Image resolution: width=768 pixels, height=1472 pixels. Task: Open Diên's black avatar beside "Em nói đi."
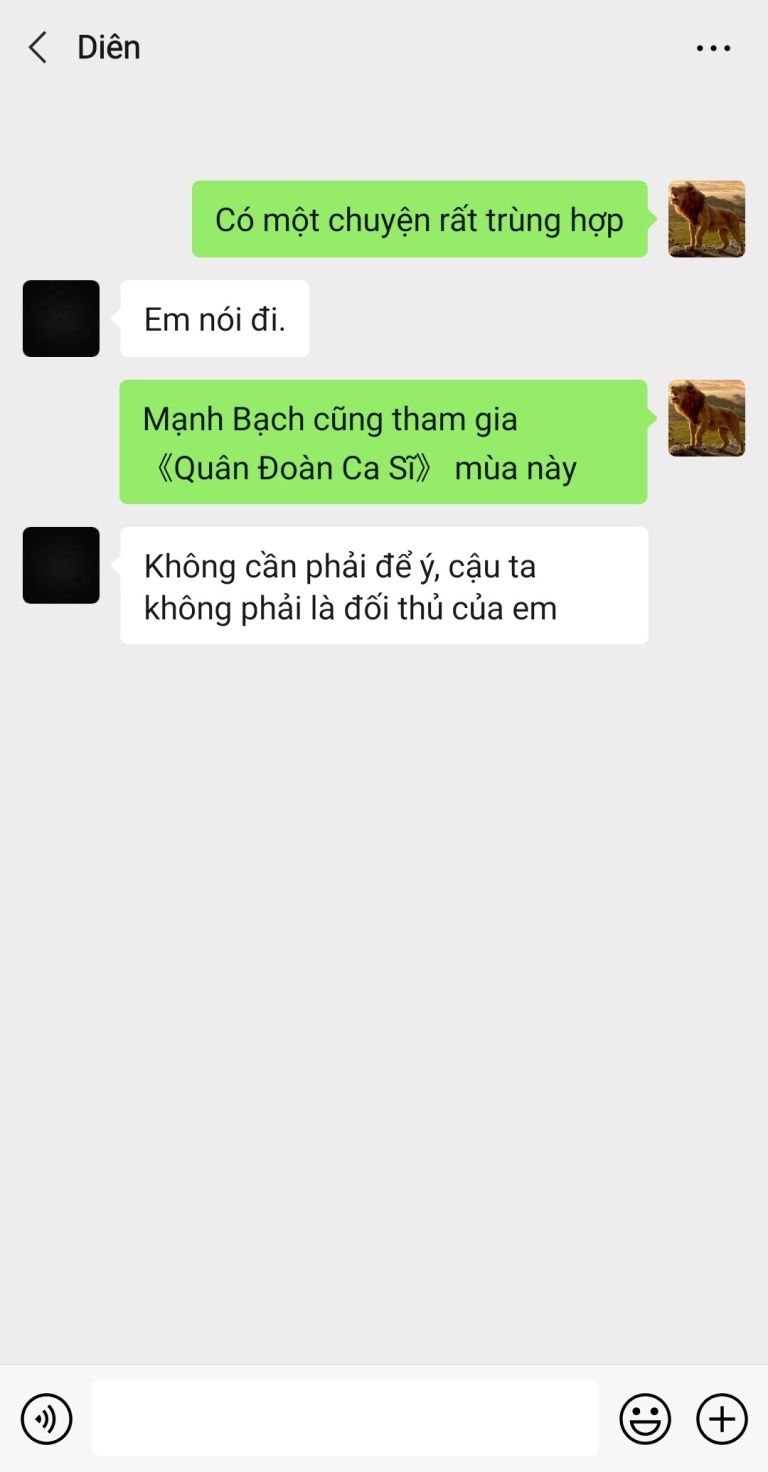click(61, 318)
